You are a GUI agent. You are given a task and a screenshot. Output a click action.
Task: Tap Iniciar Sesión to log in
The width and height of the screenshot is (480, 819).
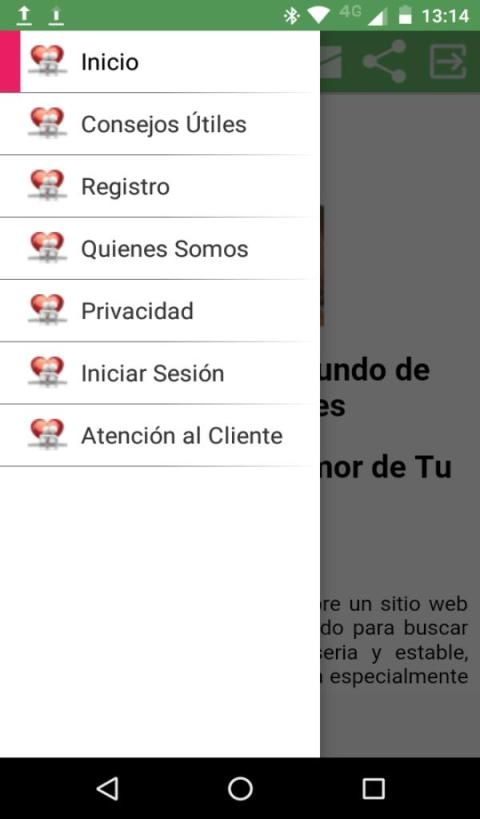tap(160, 372)
